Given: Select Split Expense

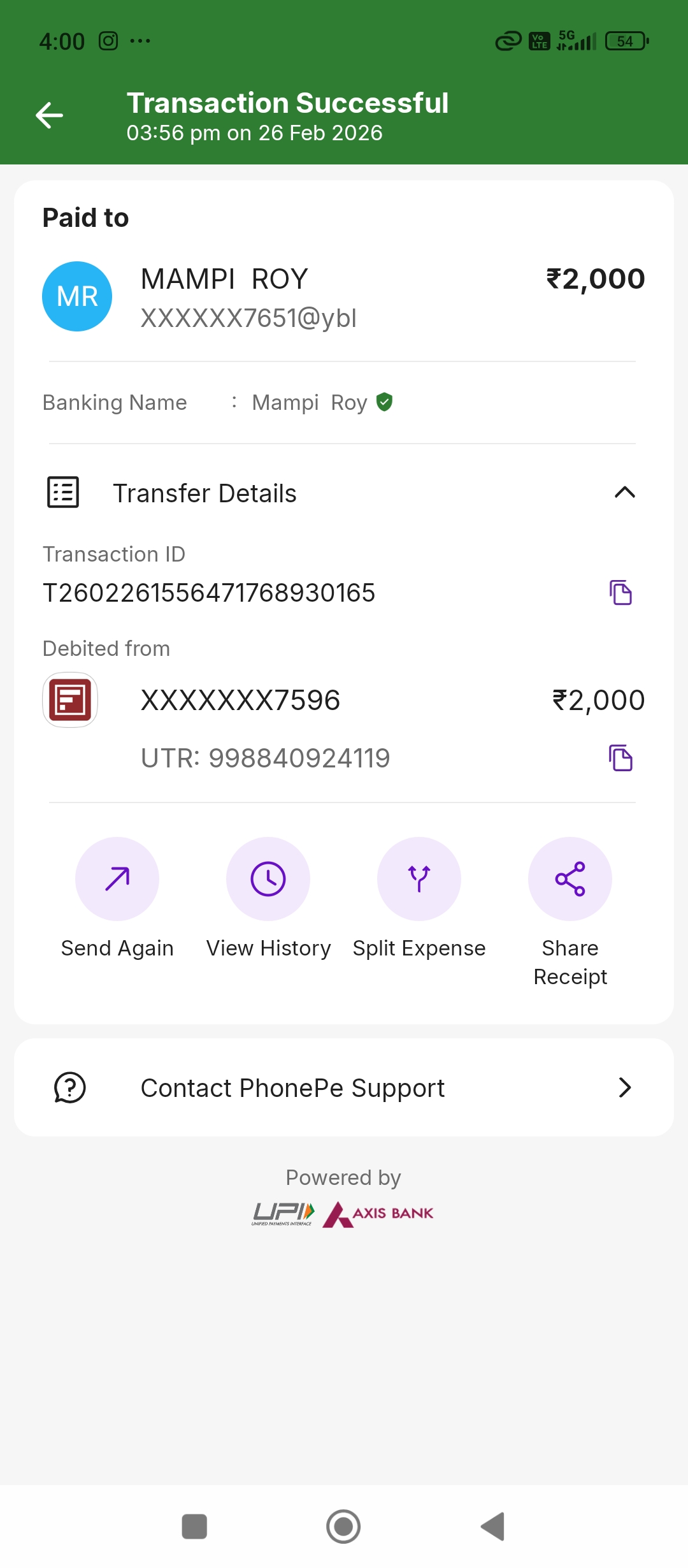Looking at the screenshot, I should [x=419, y=879].
